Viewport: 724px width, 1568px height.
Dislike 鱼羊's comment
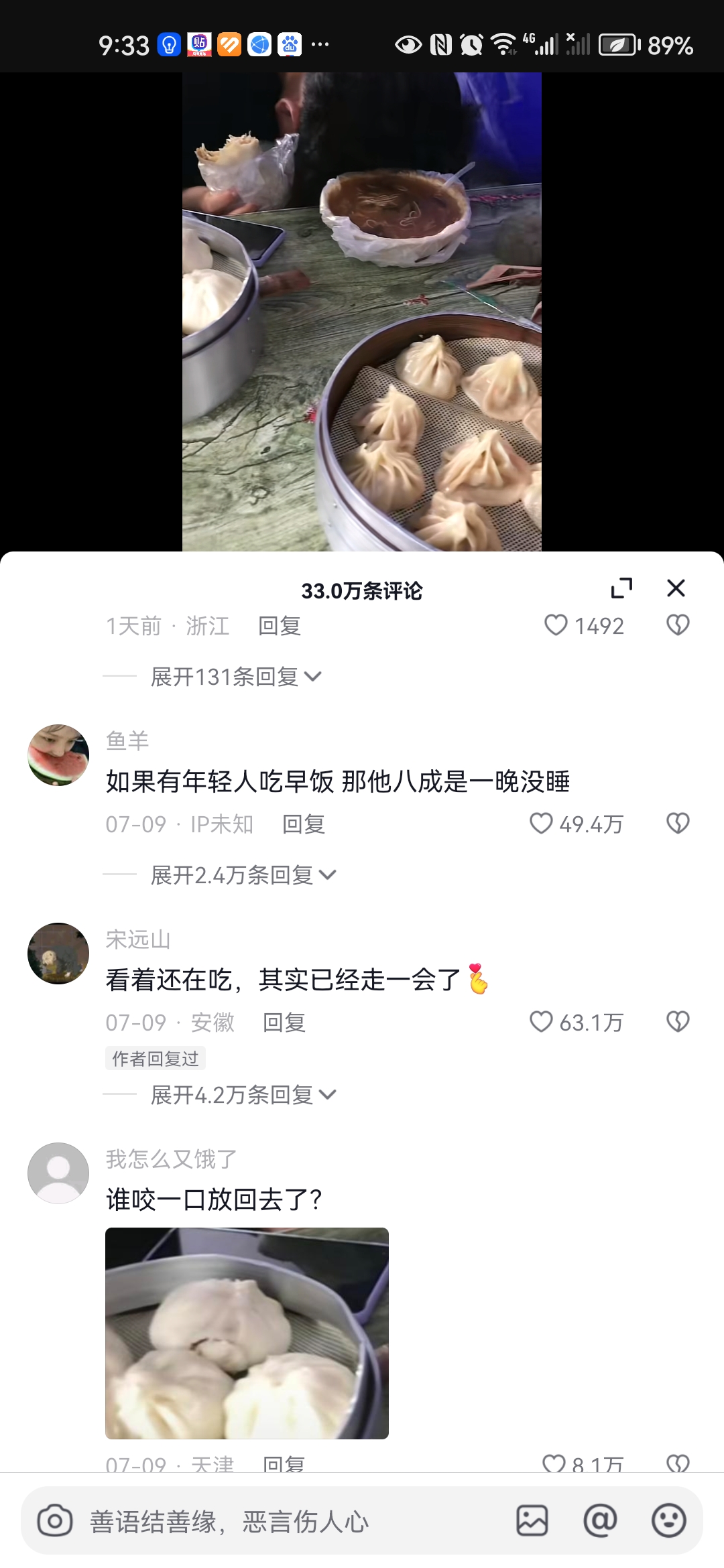(x=678, y=824)
